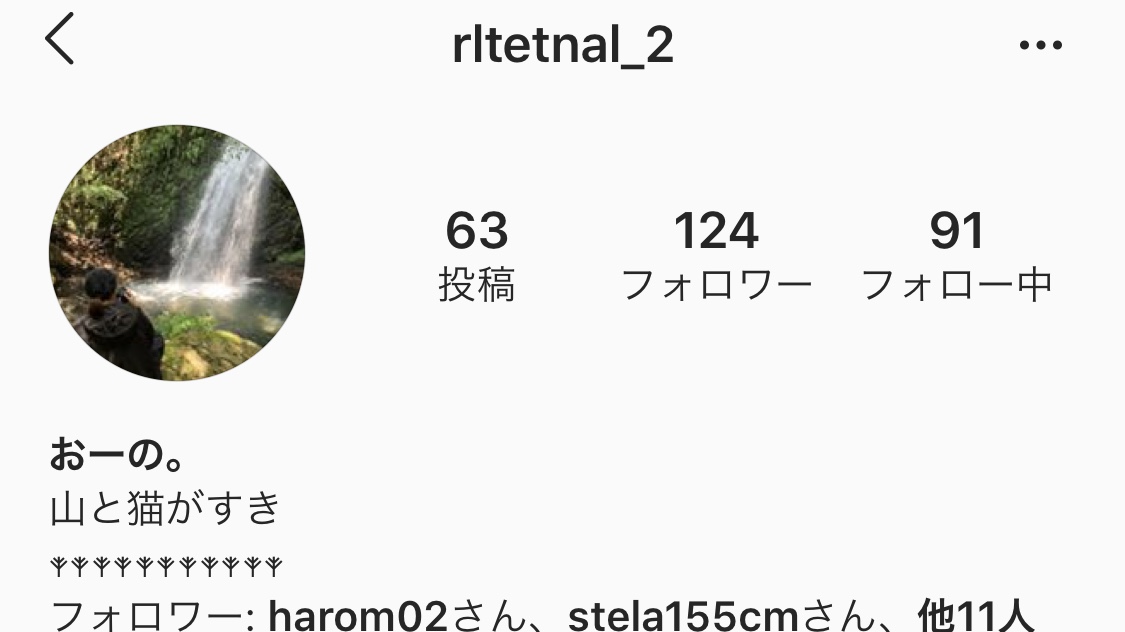Show the 91 following accounts
1125x632 pixels.
pyautogui.click(x=957, y=256)
